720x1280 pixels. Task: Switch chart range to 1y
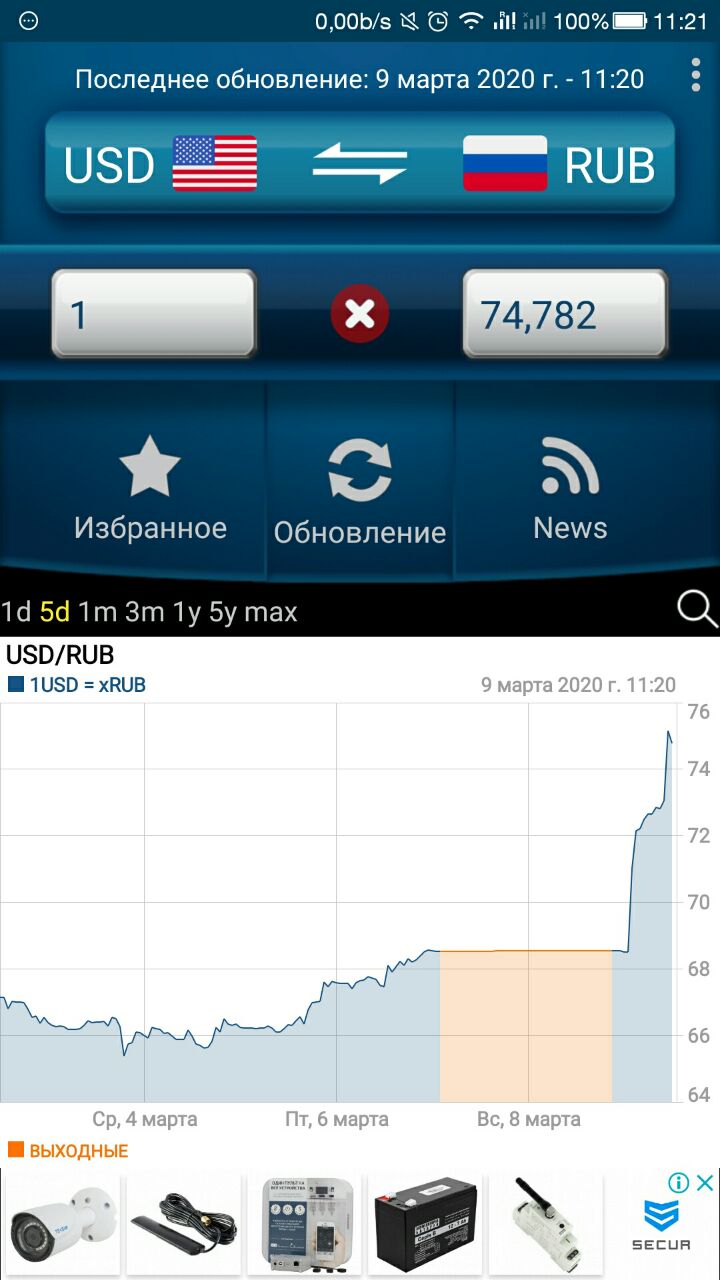187,611
